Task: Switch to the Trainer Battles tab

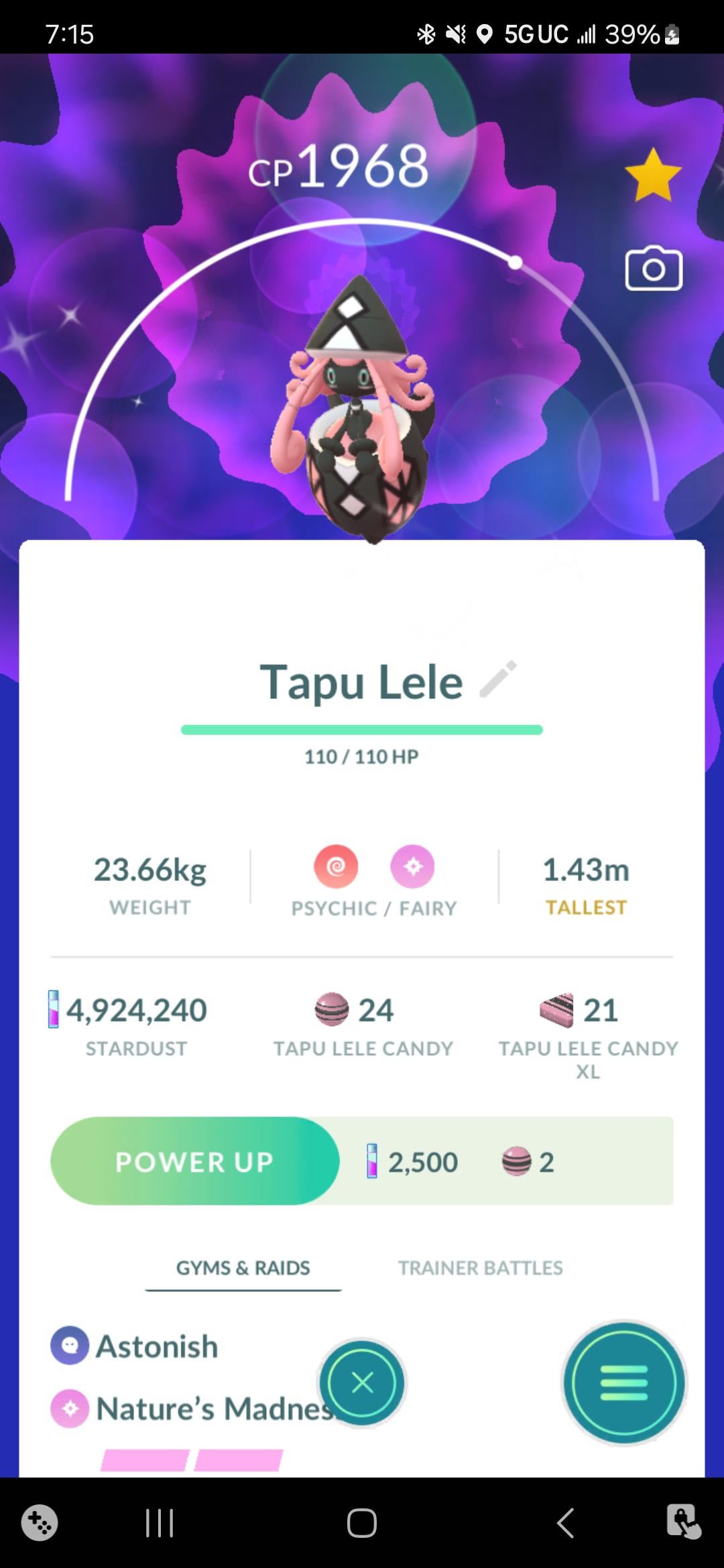Action: point(480,1268)
